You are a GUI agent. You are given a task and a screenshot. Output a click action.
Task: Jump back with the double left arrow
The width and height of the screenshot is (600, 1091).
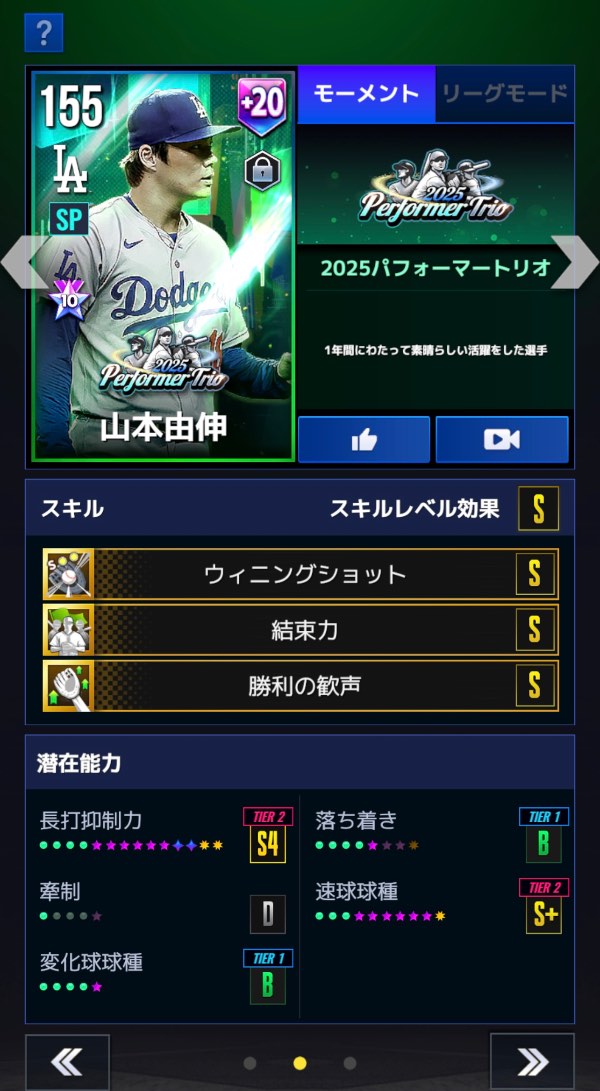click(x=67, y=1061)
